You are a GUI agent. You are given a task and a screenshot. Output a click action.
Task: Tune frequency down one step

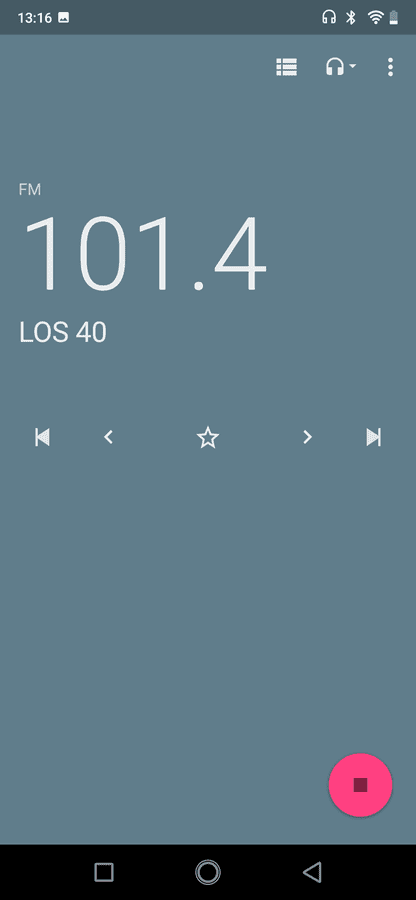pos(108,437)
